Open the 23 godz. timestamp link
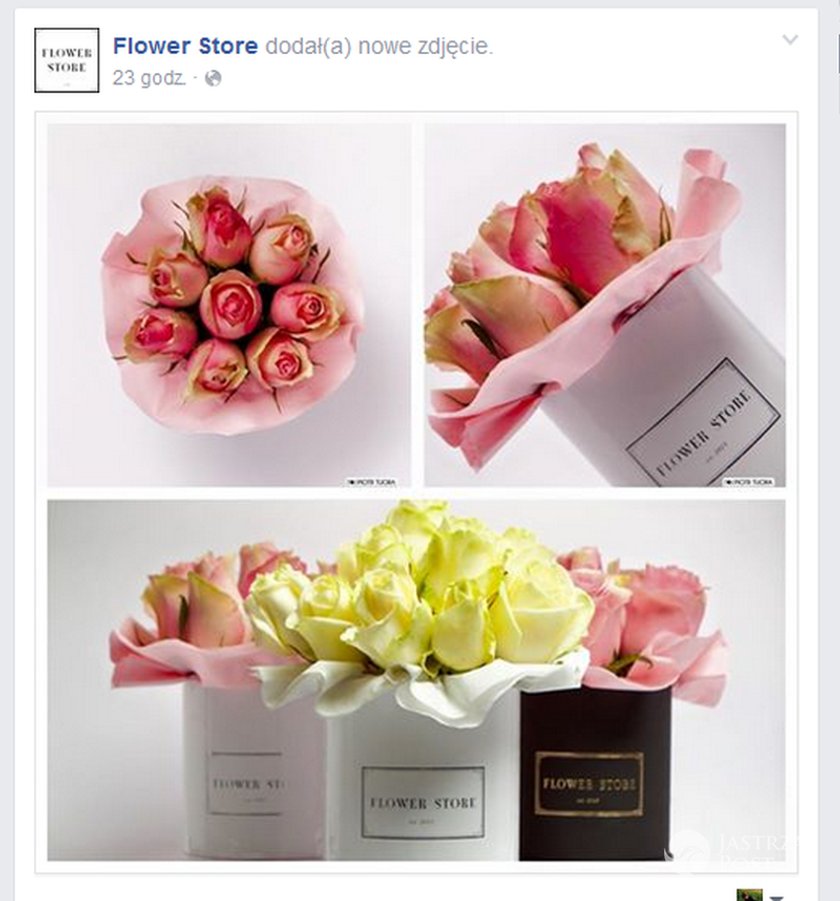Screen dimensions: 840x901 [x=149, y=78]
